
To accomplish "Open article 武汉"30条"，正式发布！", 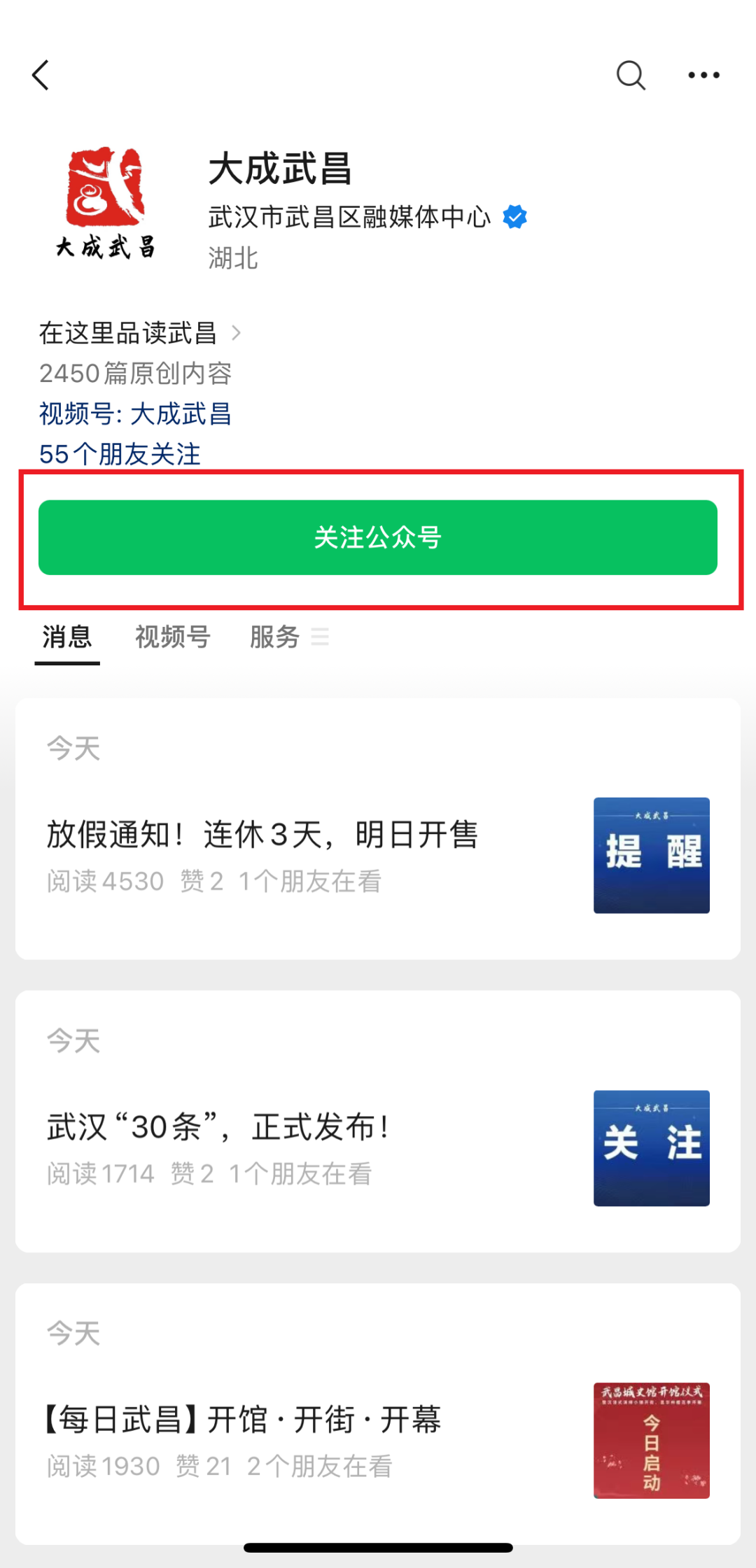I will (x=218, y=1127).
